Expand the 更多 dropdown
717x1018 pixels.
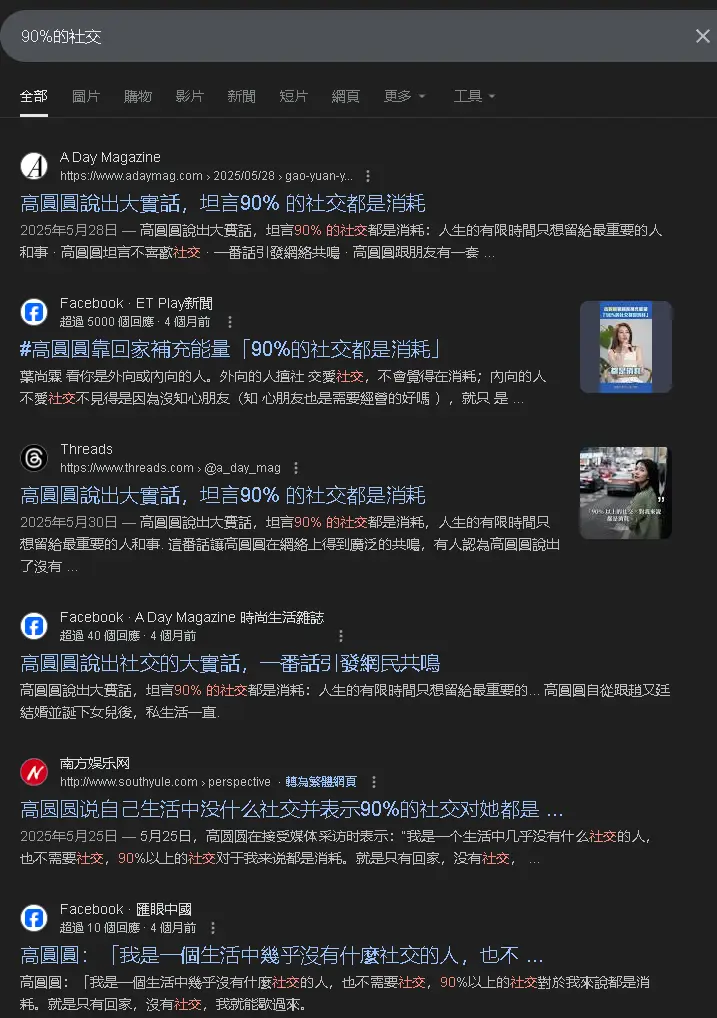404,96
